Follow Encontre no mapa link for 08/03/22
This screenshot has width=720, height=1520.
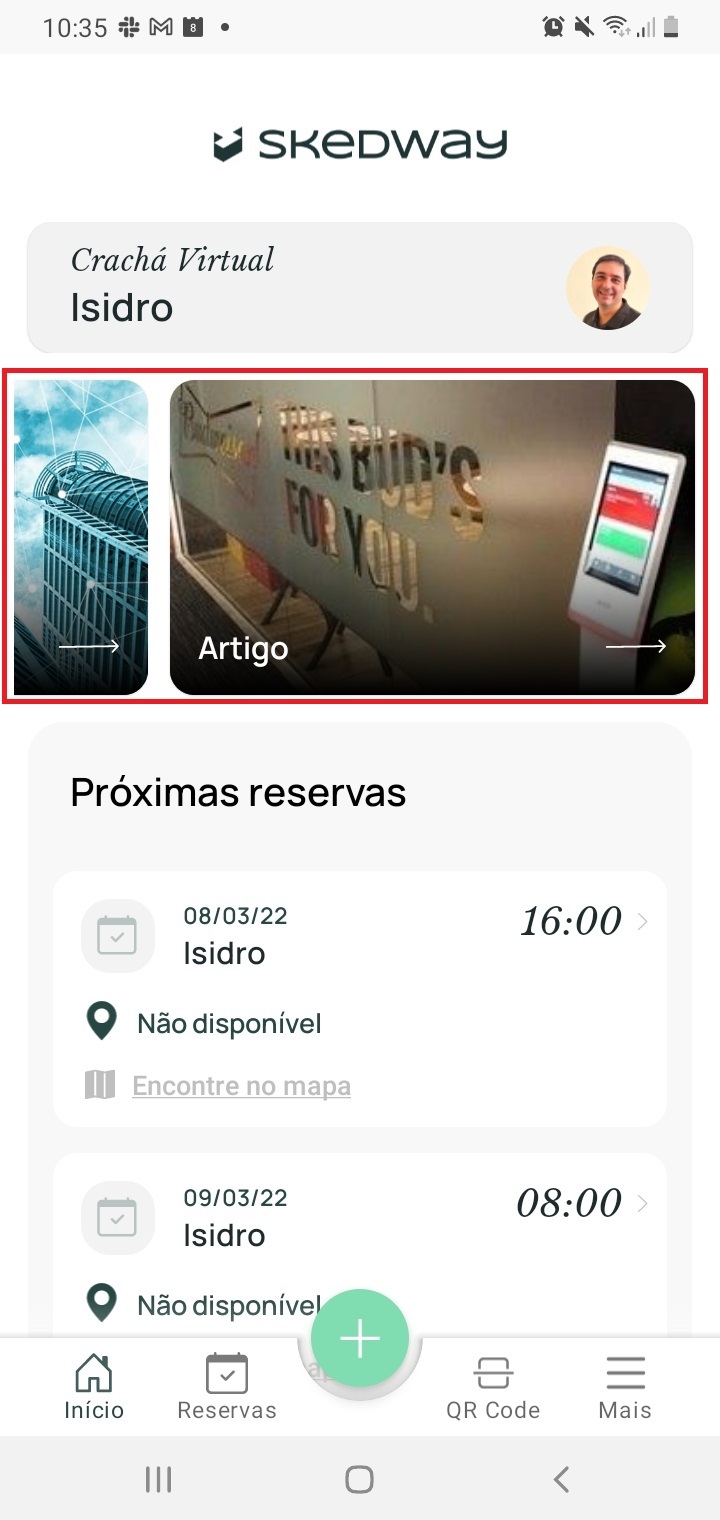tap(241, 1086)
